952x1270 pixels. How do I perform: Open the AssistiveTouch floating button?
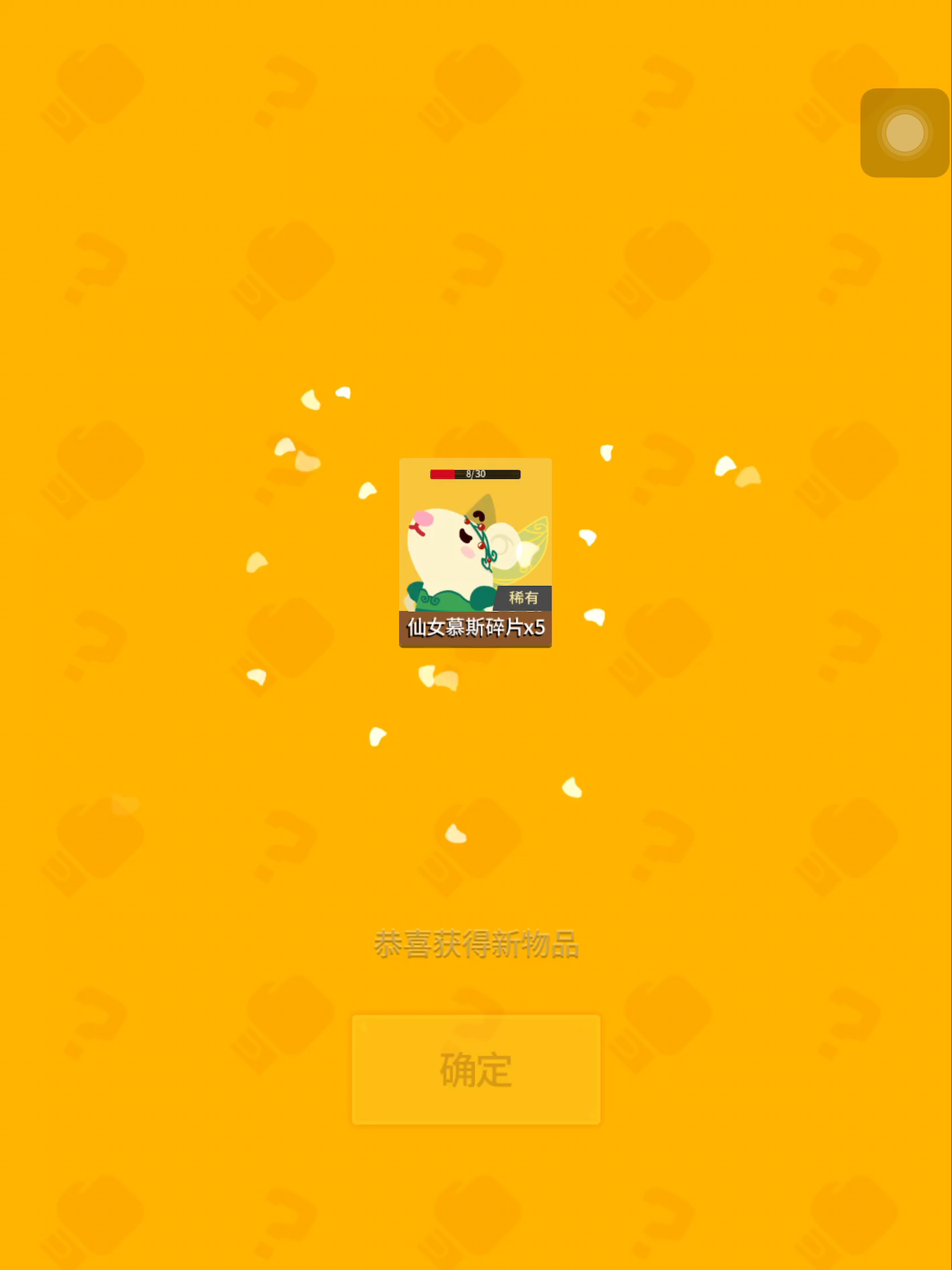click(904, 133)
